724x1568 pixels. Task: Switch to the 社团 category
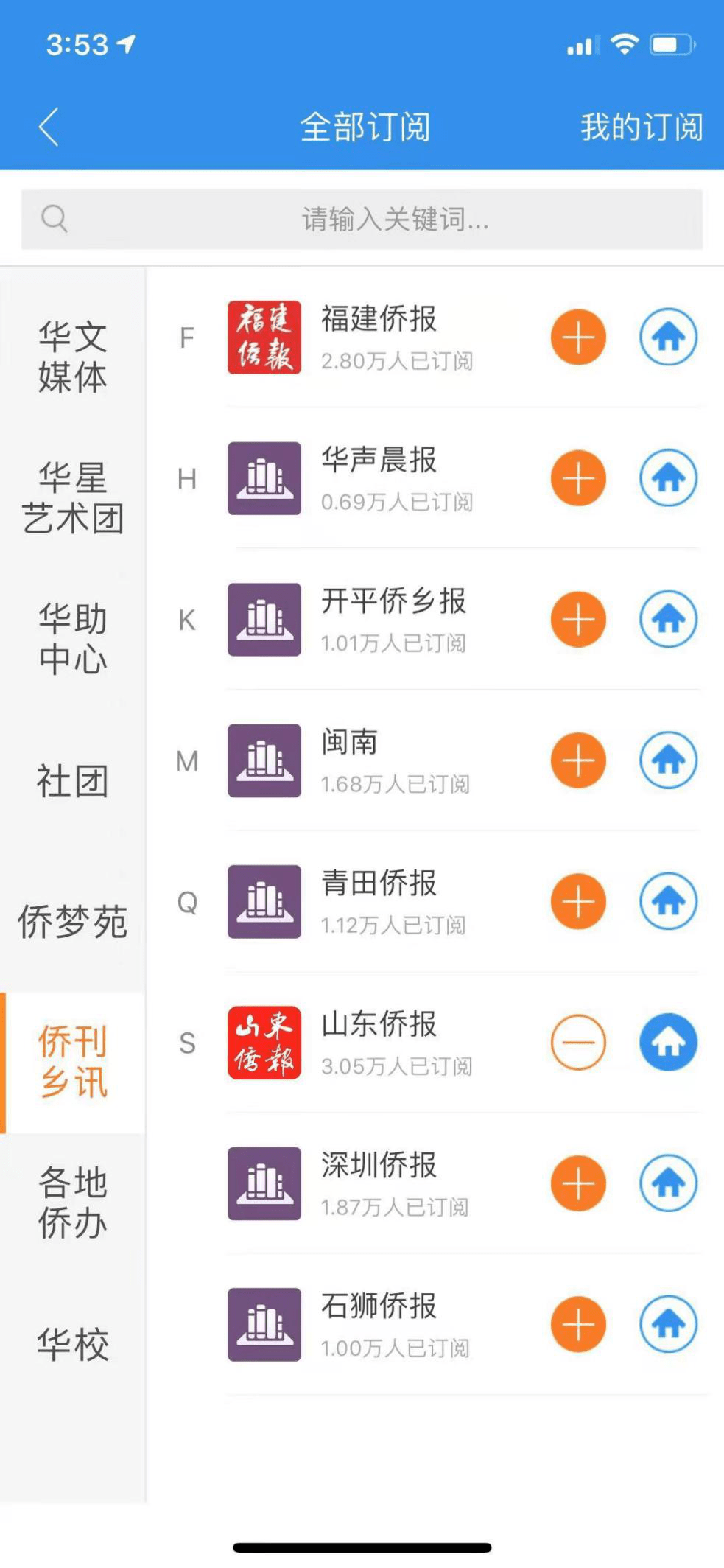pos(72,780)
